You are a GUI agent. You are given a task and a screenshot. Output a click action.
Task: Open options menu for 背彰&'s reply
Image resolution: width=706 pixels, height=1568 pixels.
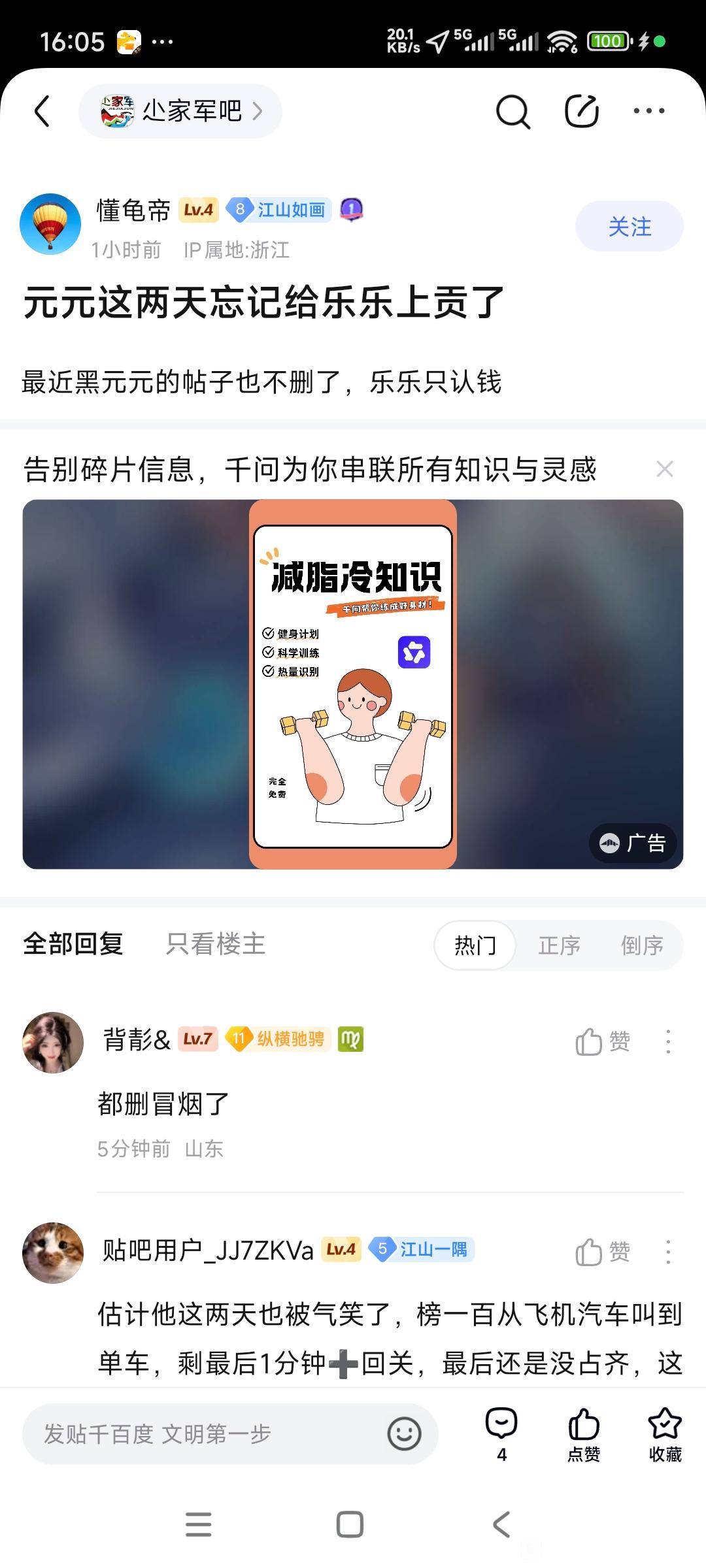[x=668, y=1041]
